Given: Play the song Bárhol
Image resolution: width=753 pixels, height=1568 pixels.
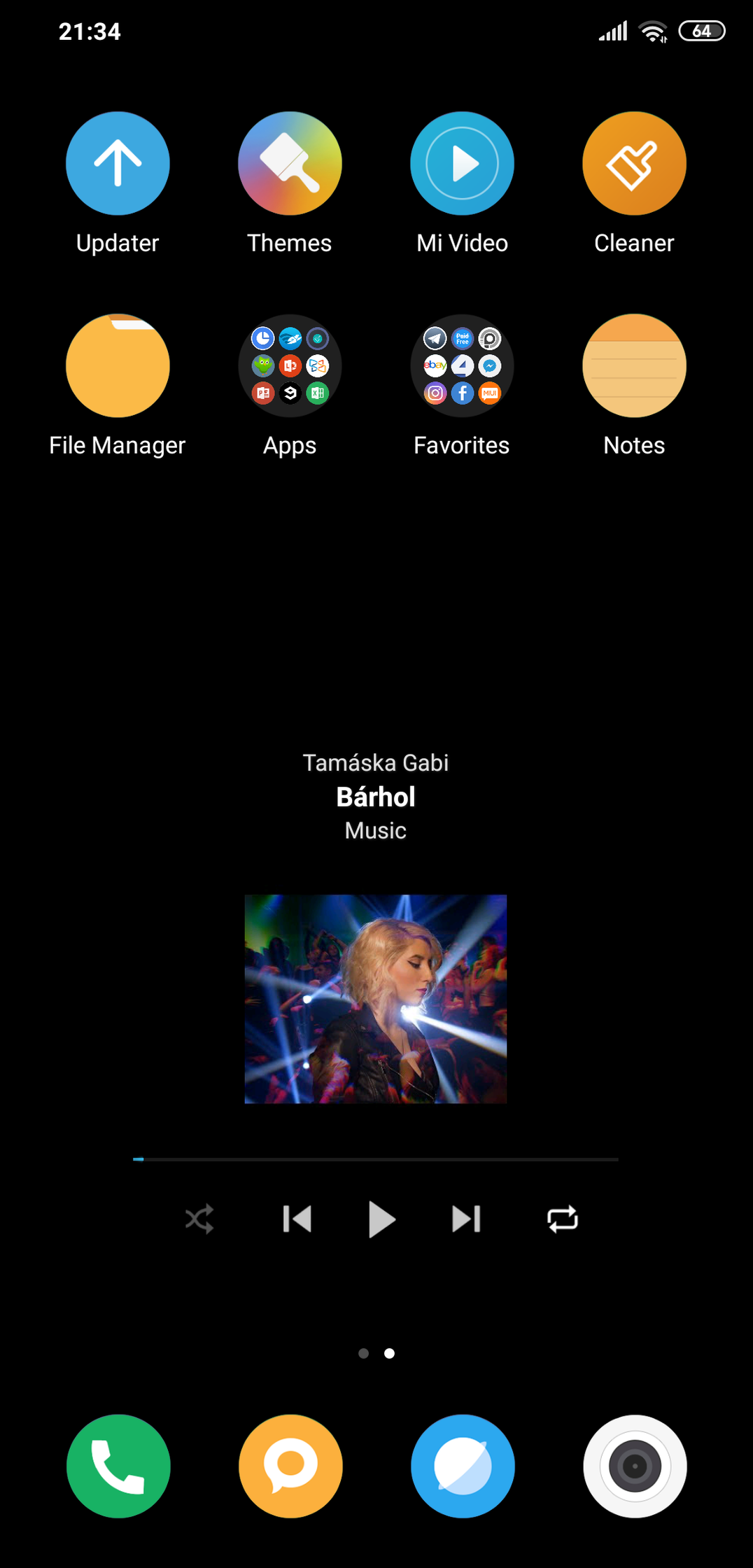Looking at the screenshot, I should [381, 1219].
